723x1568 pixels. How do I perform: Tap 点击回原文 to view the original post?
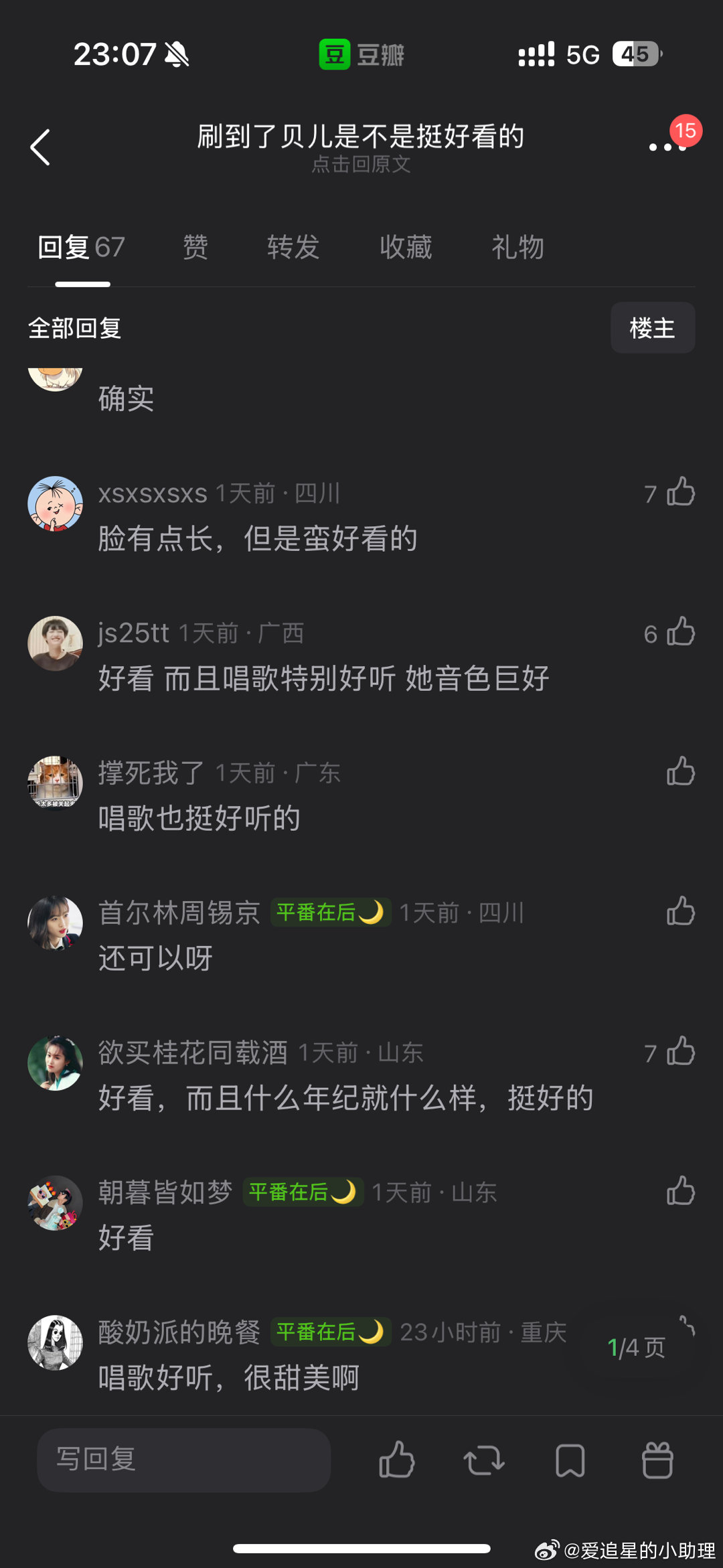361,165
